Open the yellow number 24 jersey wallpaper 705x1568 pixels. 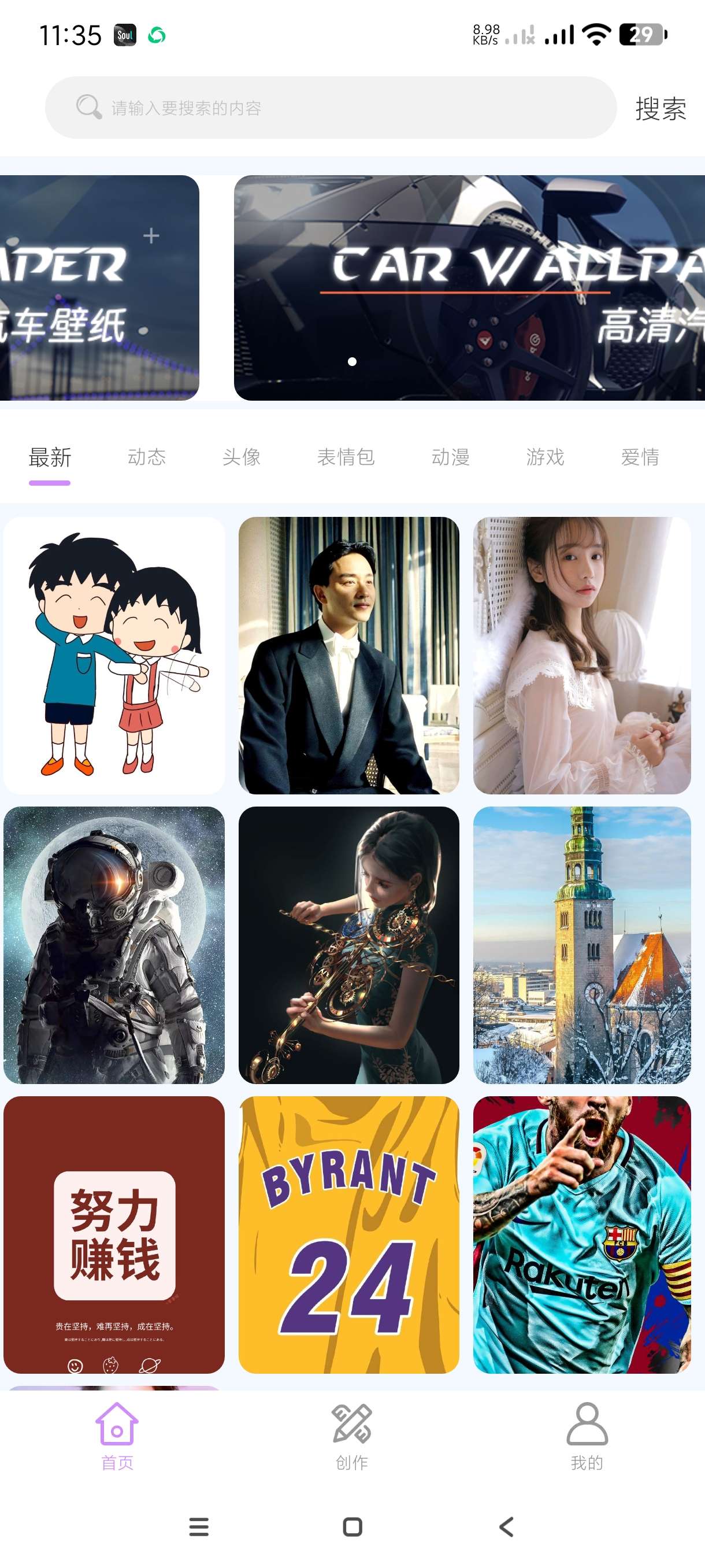click(348, 1234)
